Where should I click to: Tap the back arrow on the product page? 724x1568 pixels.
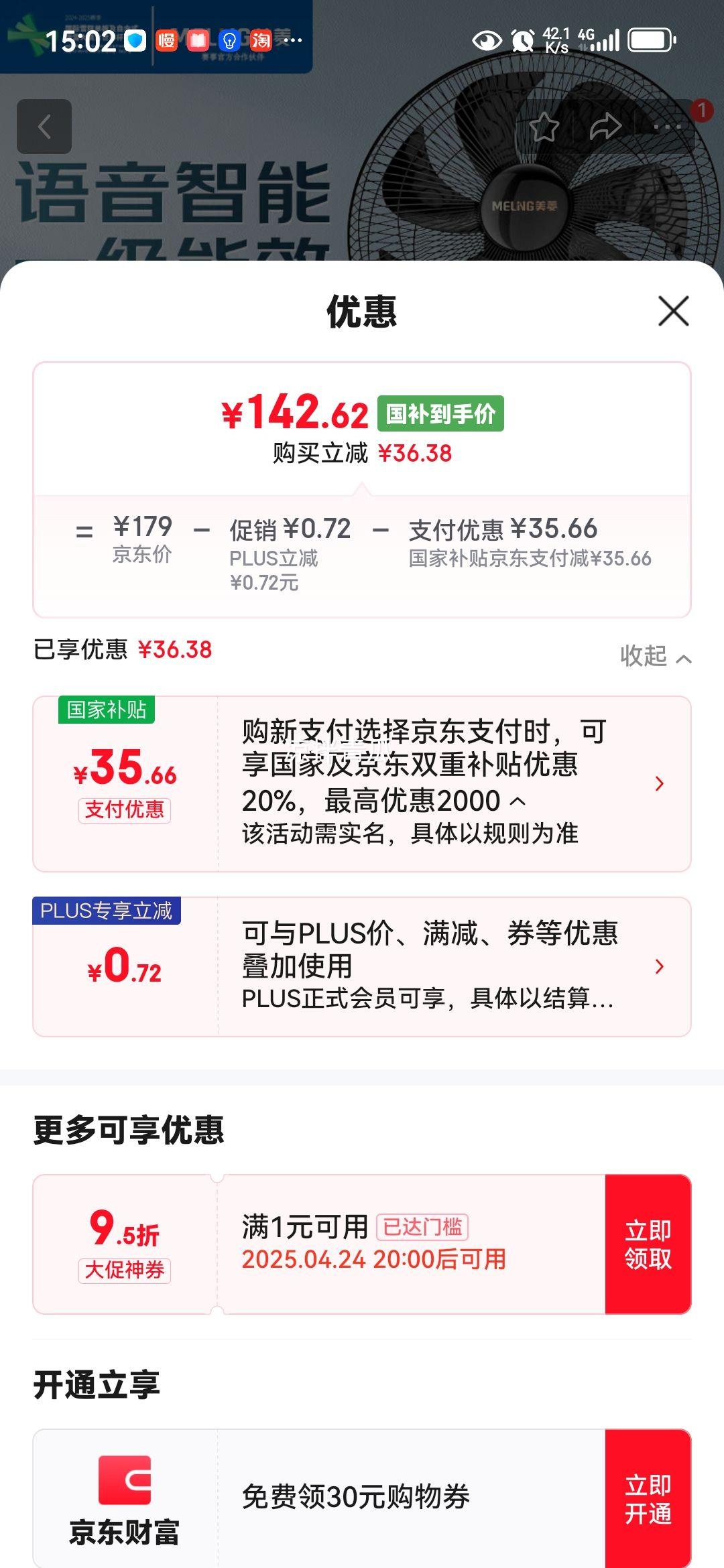point(45,127)
